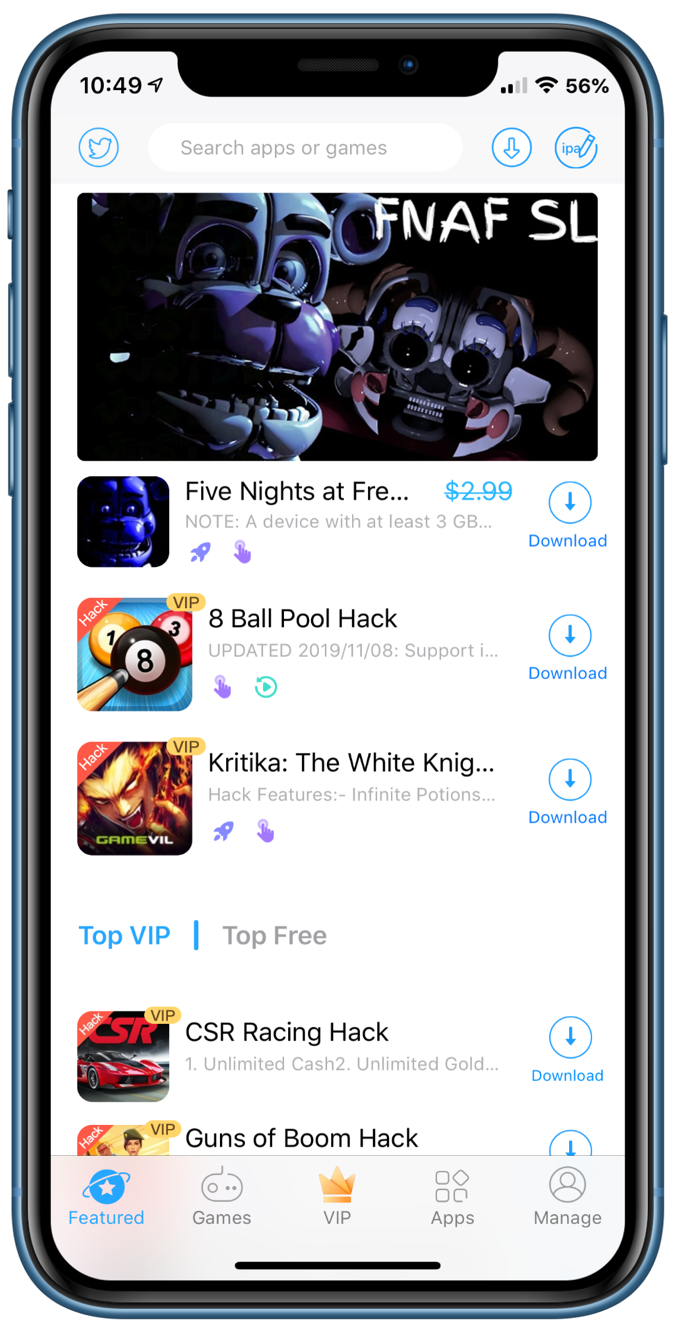Open the FNAF SL banner
The height and width of the screenshot is (1336, 675).
tap(337, 326)
